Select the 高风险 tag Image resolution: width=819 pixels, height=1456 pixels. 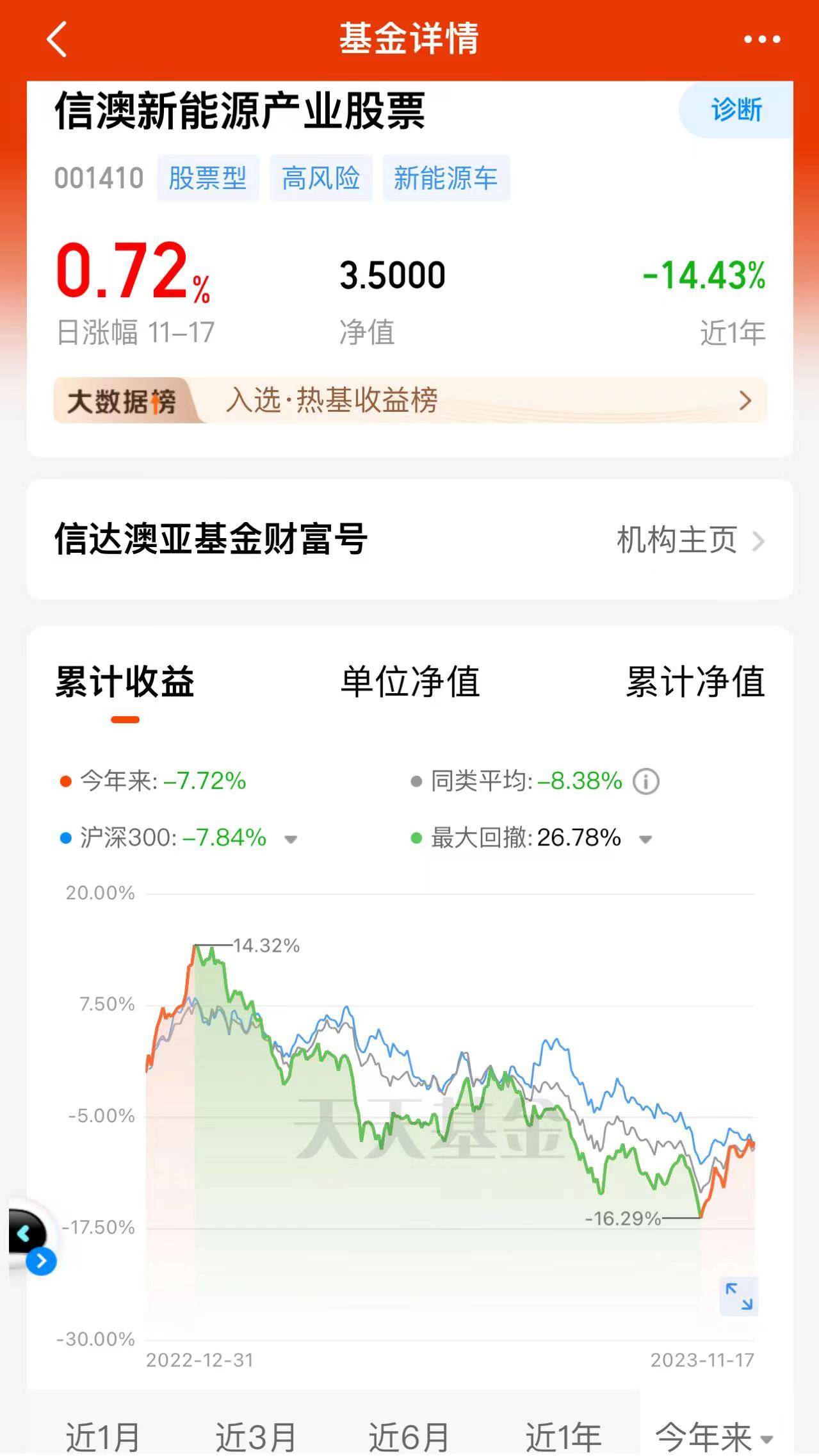(x=321, y=178)
